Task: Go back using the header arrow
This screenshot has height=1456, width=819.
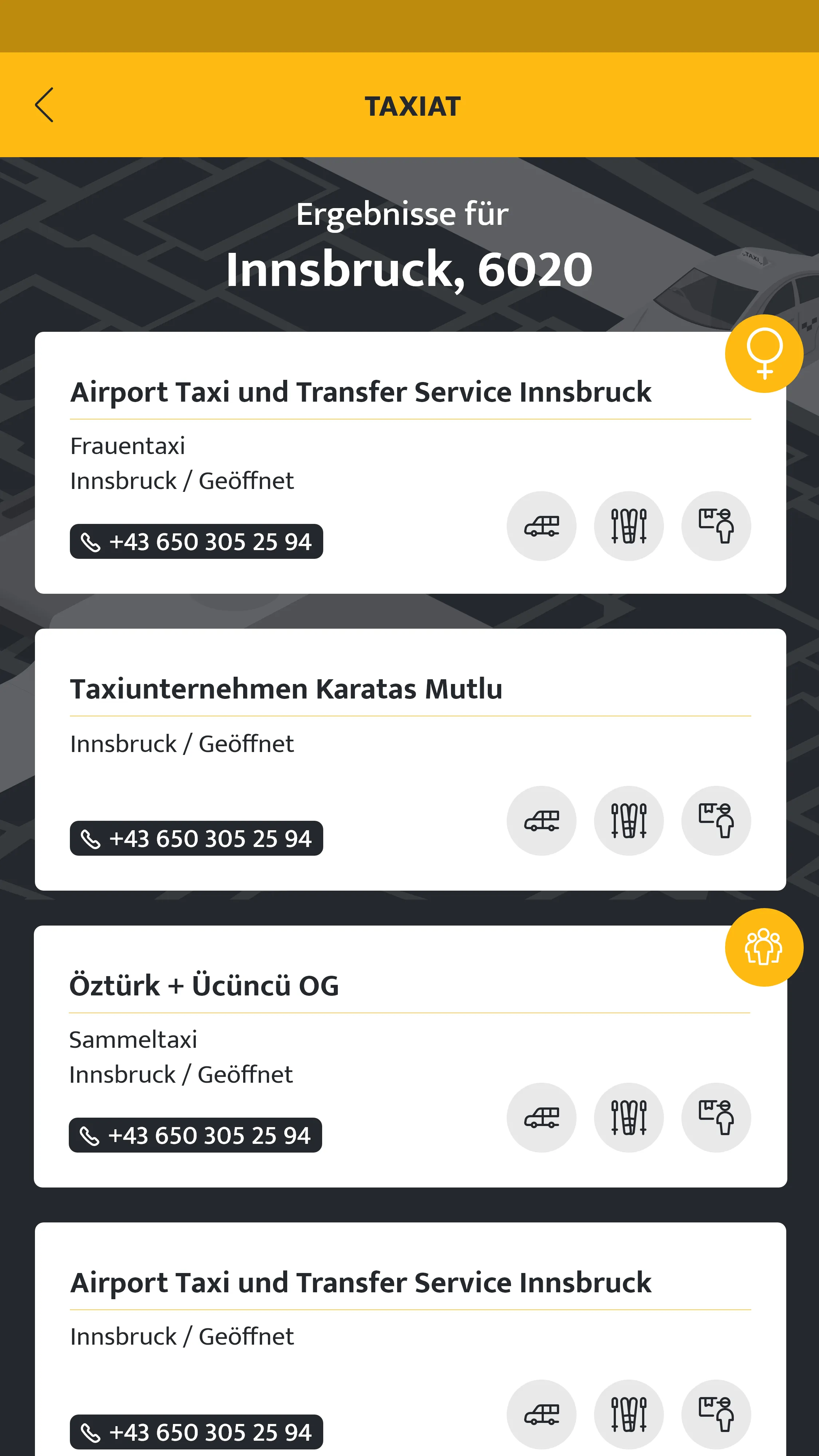Action: point(44,105)
